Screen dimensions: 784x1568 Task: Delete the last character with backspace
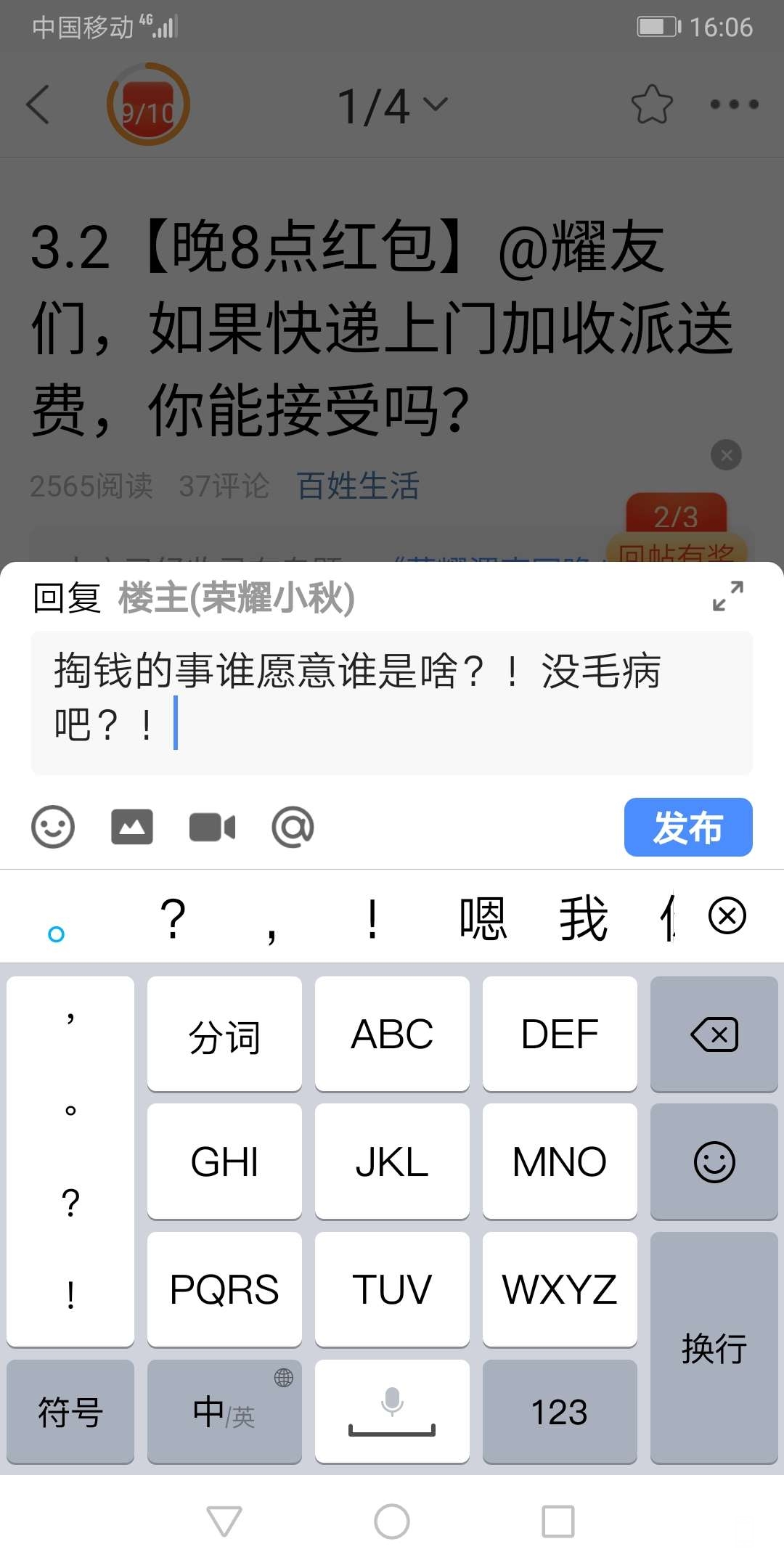[x=714, y=1034]
